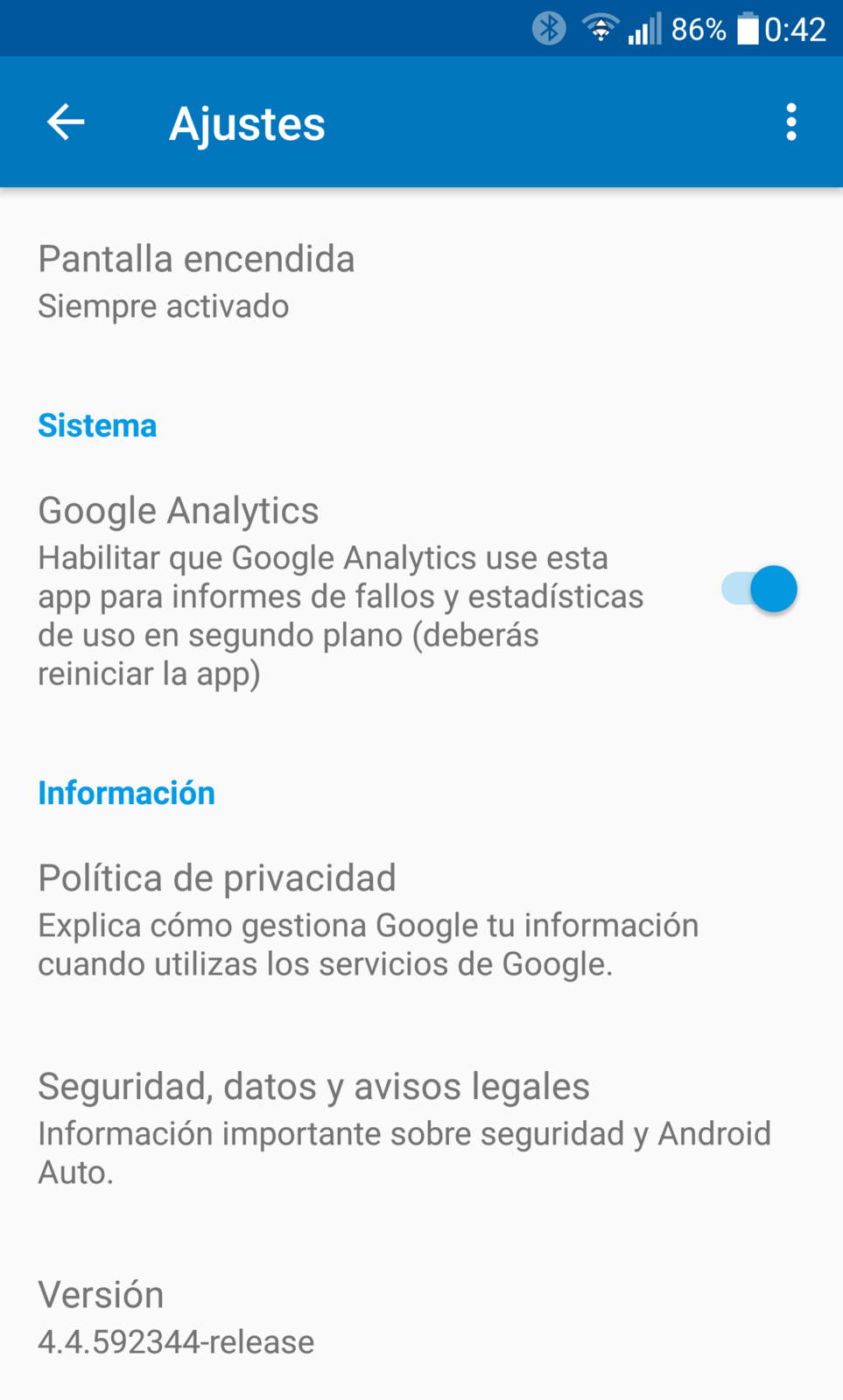Toggle off the Google Analytics switch

[758, 589]
